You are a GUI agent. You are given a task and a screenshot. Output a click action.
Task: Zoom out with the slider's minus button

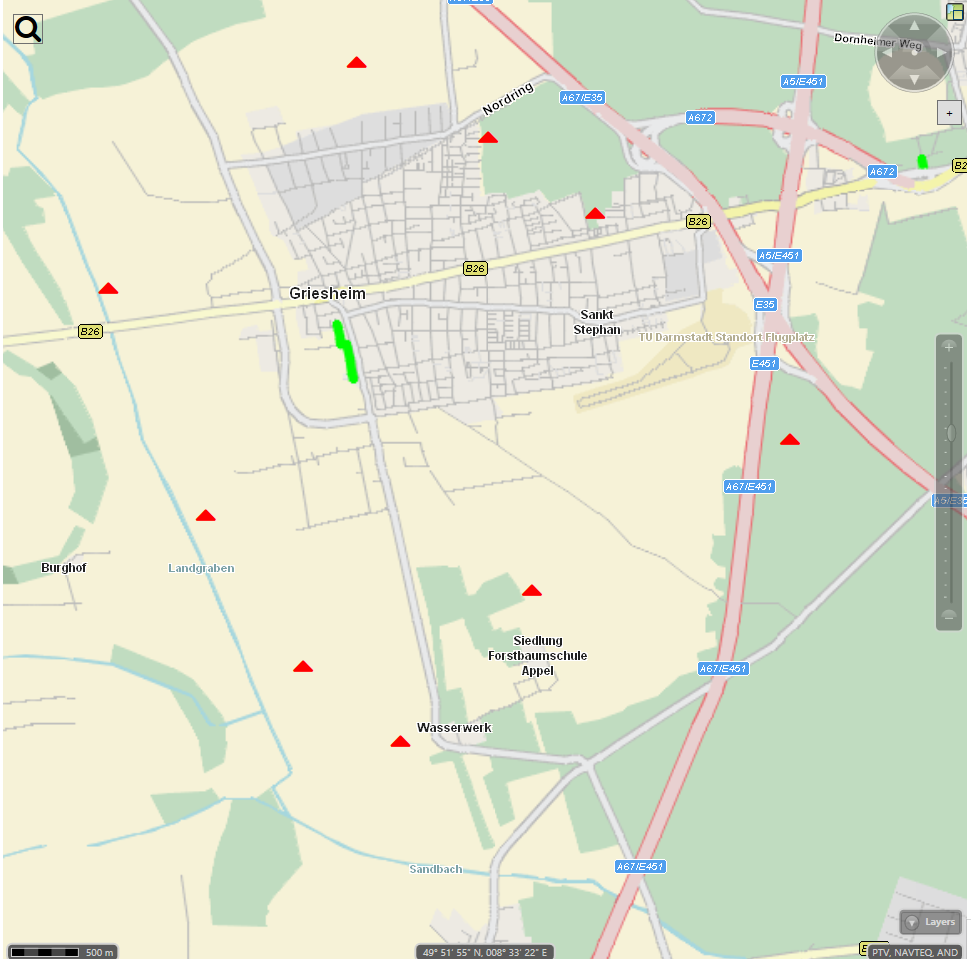tap(949, 615)
